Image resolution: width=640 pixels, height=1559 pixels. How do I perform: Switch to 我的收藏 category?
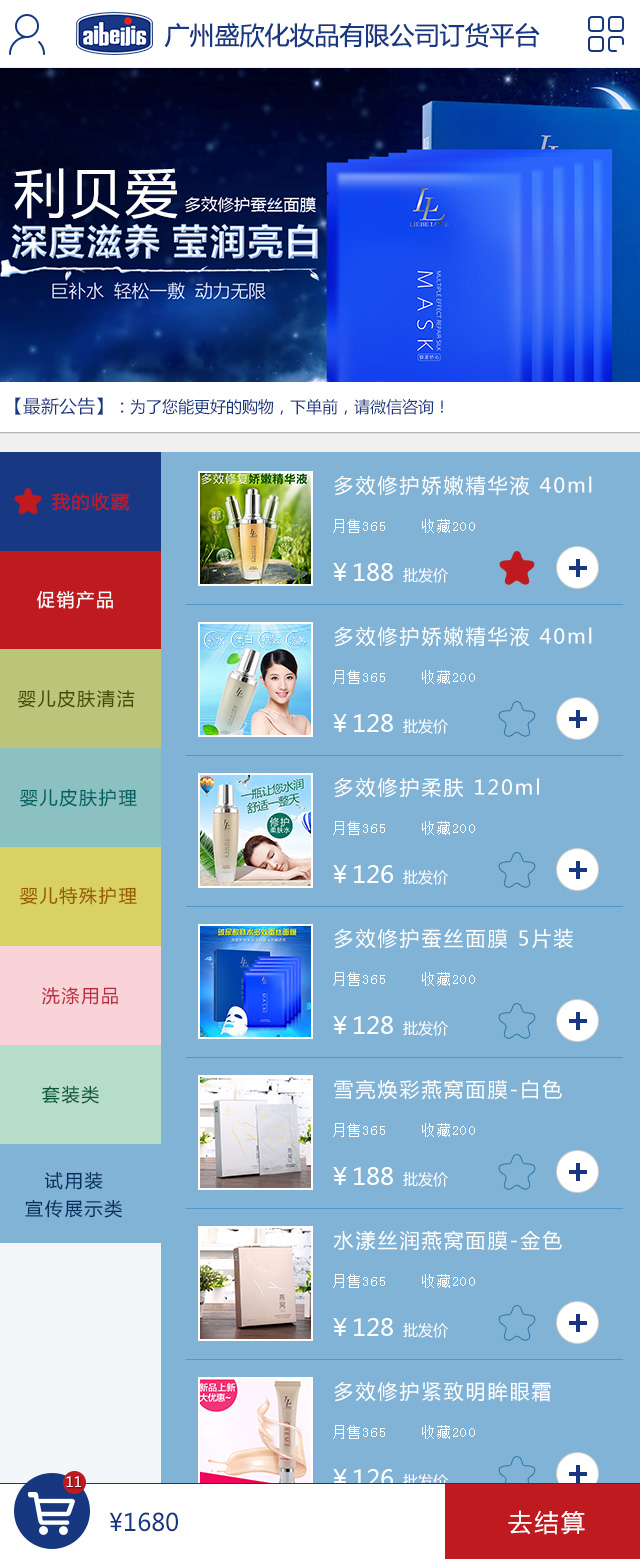pos(80,502)
